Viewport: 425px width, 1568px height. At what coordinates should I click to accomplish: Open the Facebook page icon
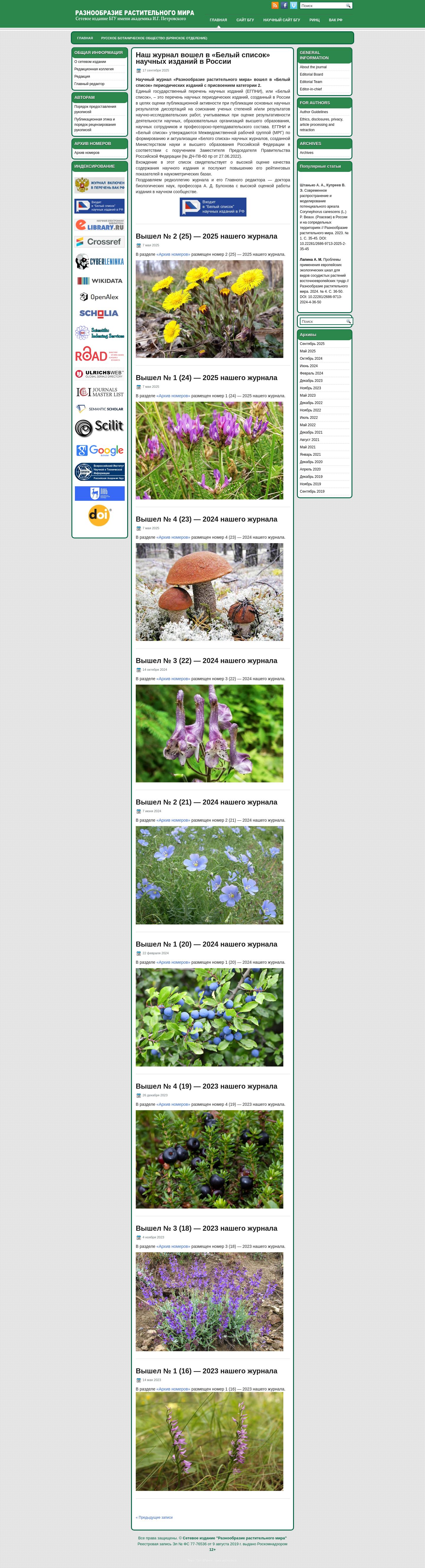pos(284,6)
